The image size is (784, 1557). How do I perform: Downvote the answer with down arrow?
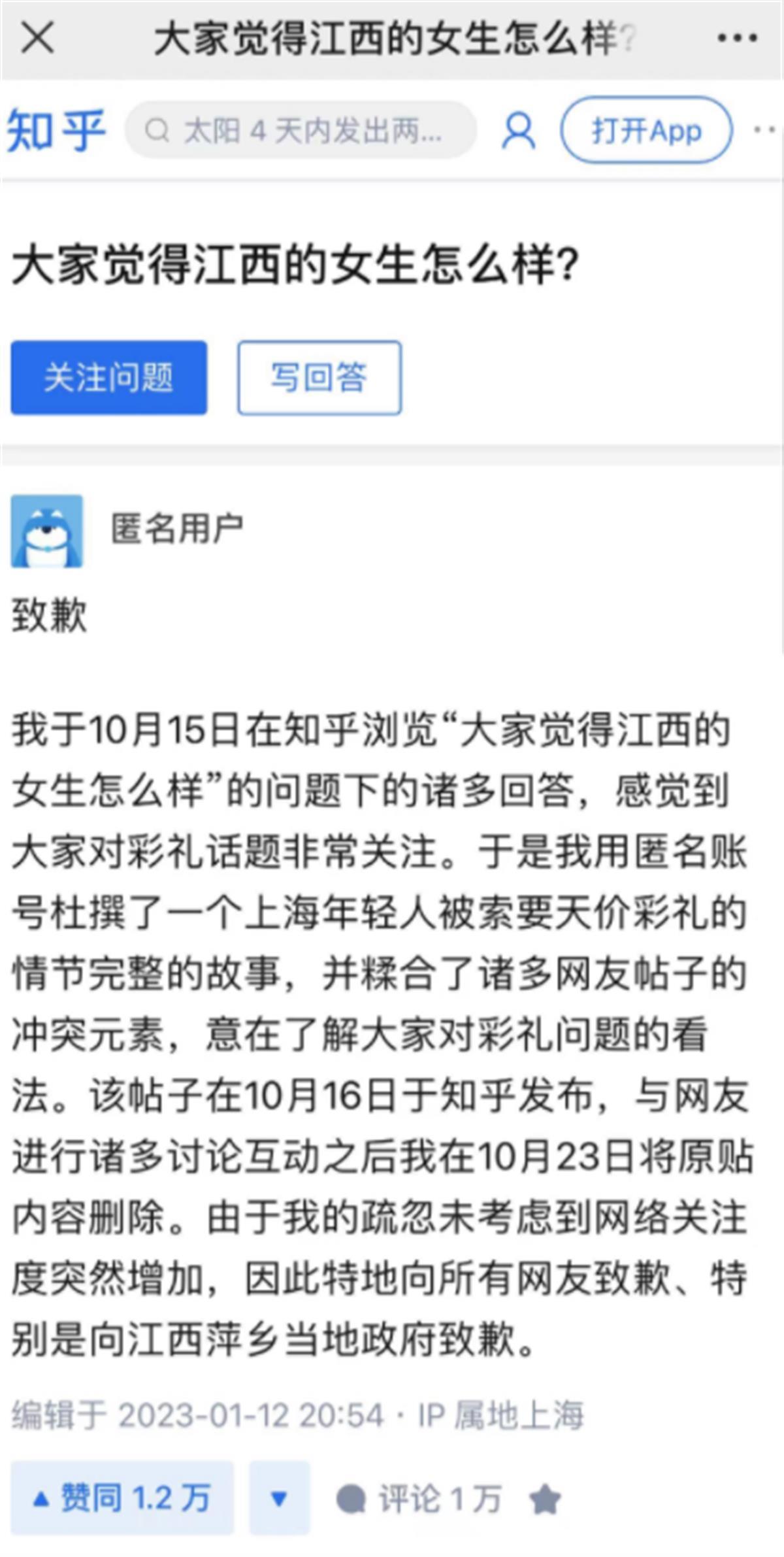tap(279, 1498)
